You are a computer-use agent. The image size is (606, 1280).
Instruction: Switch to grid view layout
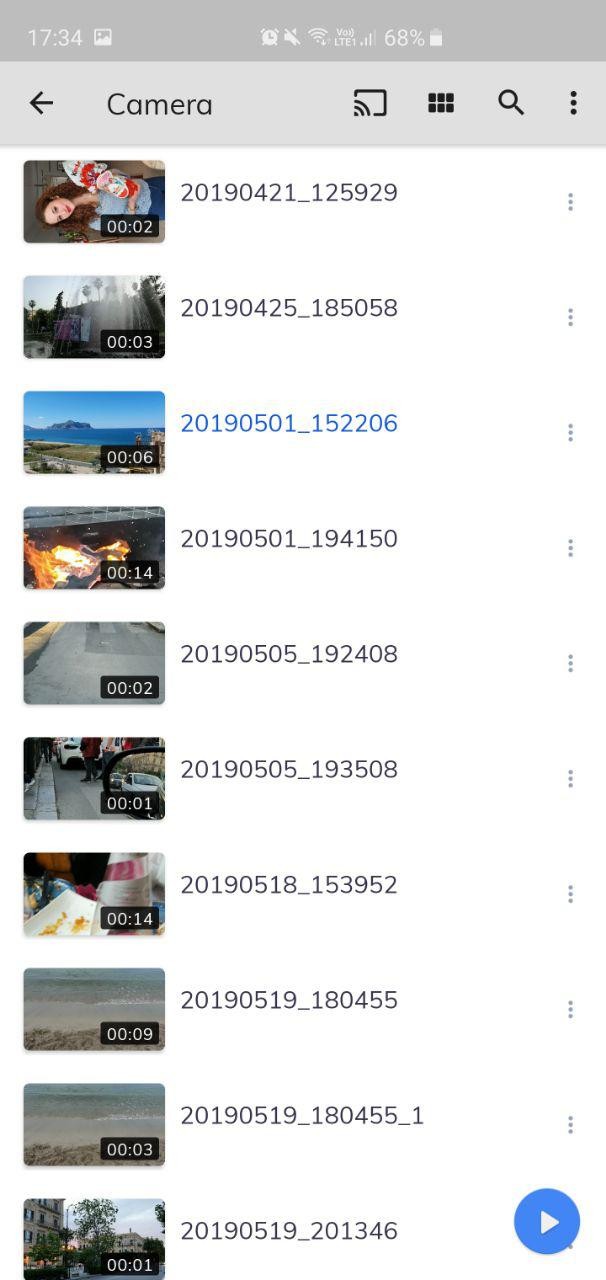[441, 103]
